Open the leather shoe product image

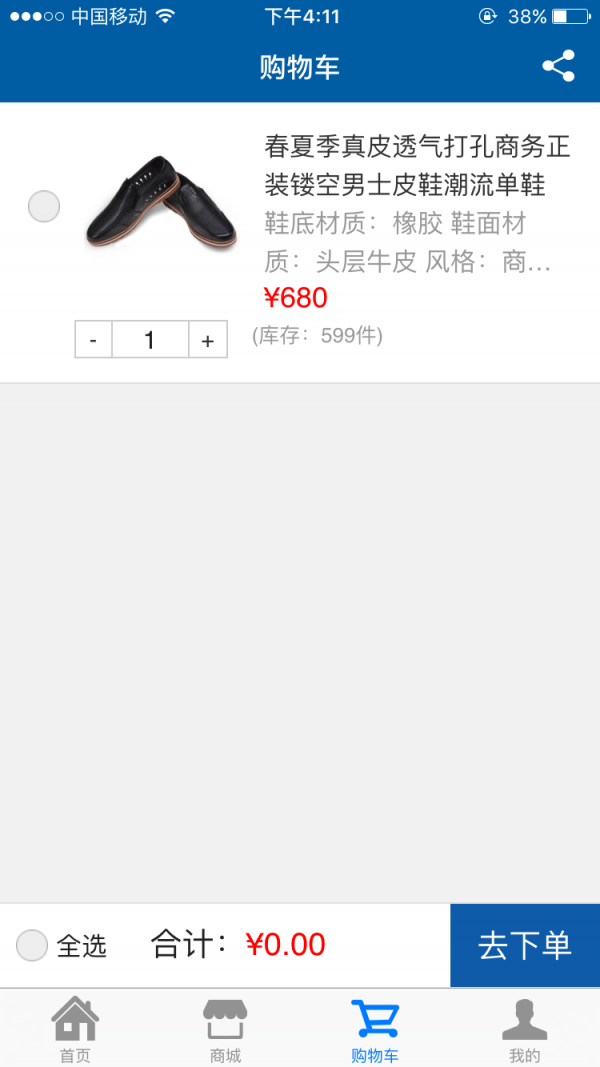160,205
